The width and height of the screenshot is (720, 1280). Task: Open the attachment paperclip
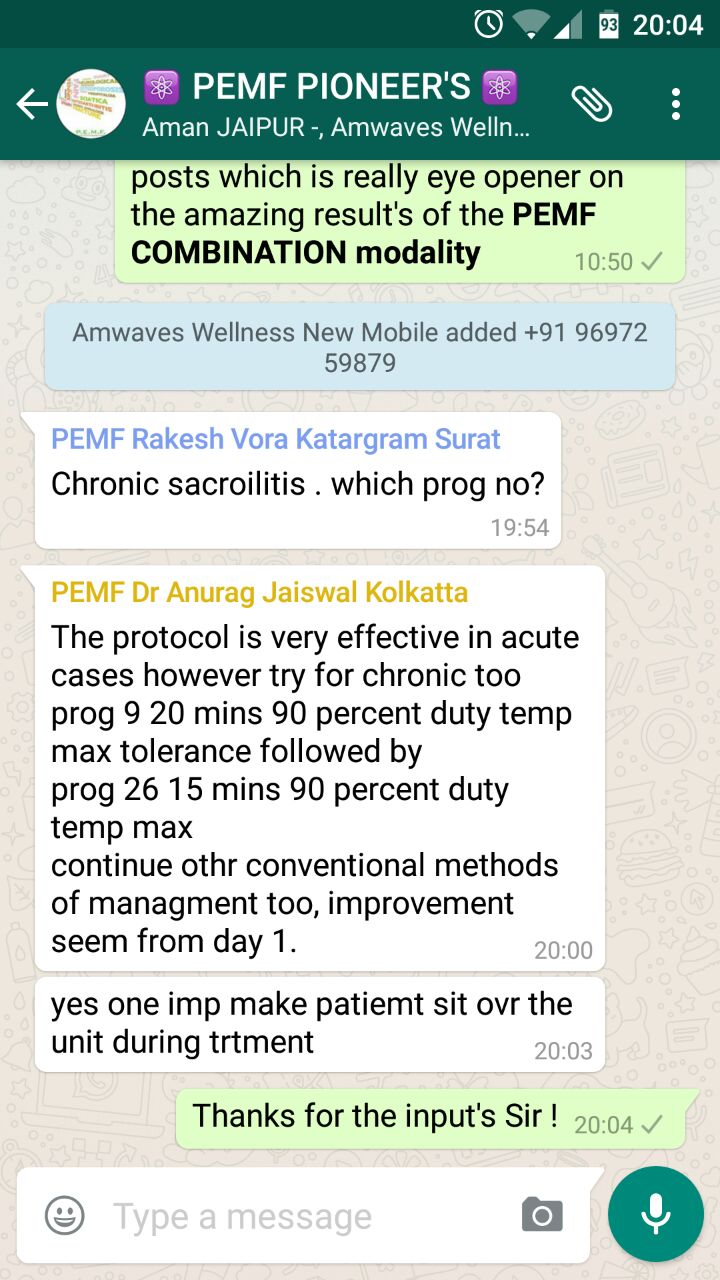point(592,104)
